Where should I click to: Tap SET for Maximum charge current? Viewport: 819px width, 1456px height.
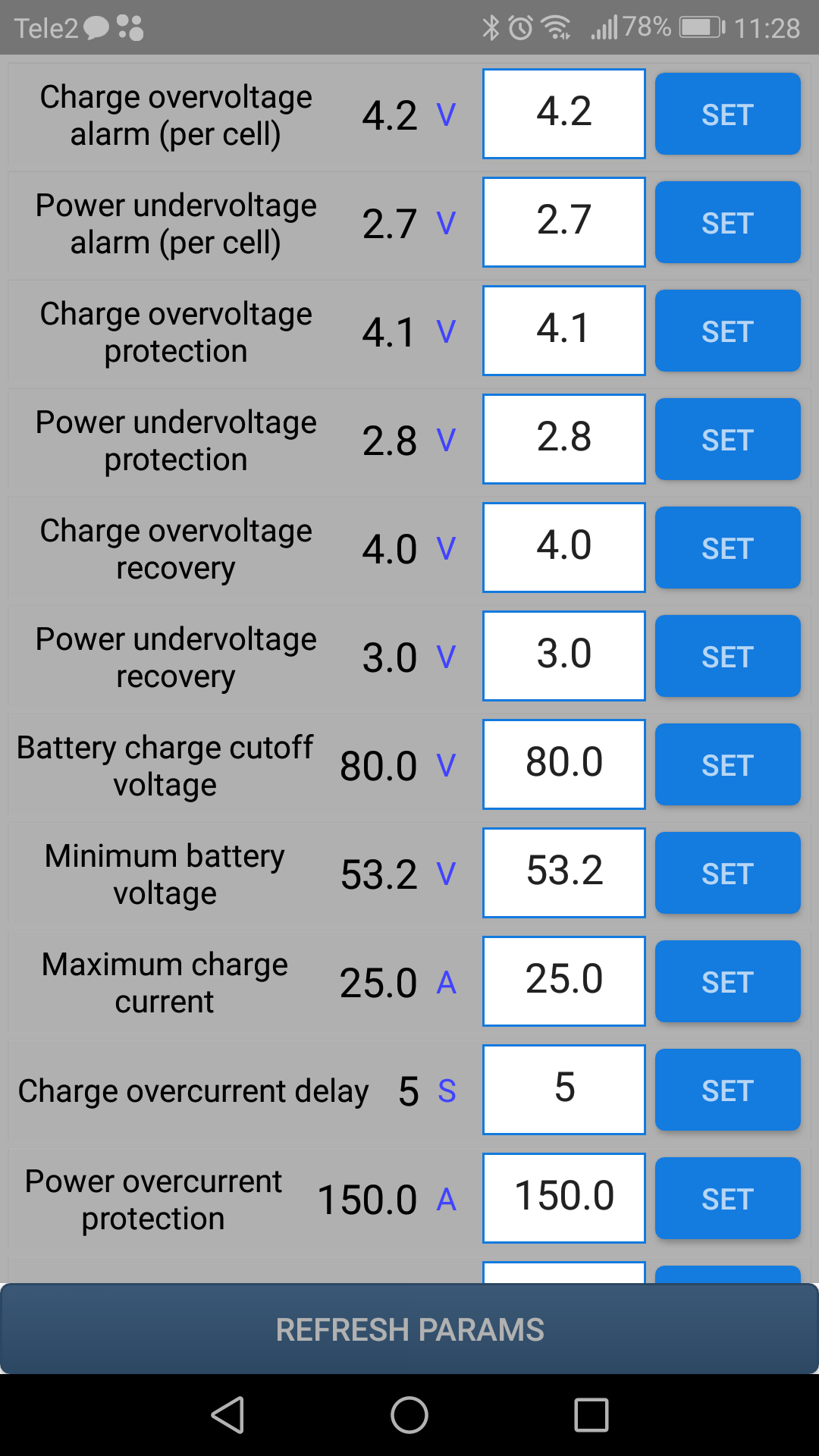[727, 981]
